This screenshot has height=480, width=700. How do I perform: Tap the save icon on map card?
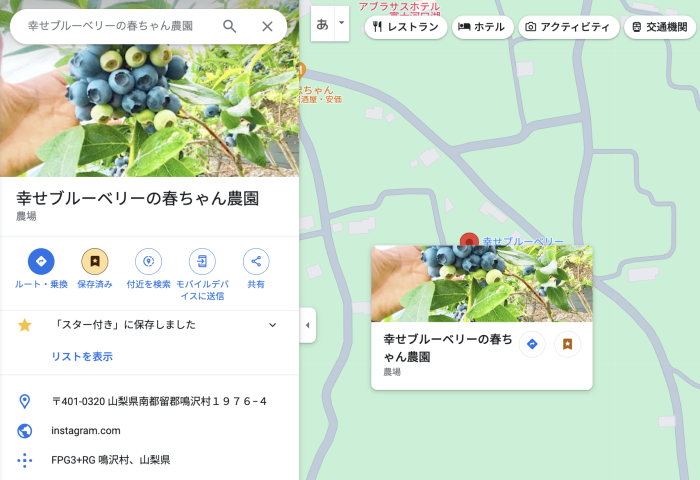click(567, 344)
